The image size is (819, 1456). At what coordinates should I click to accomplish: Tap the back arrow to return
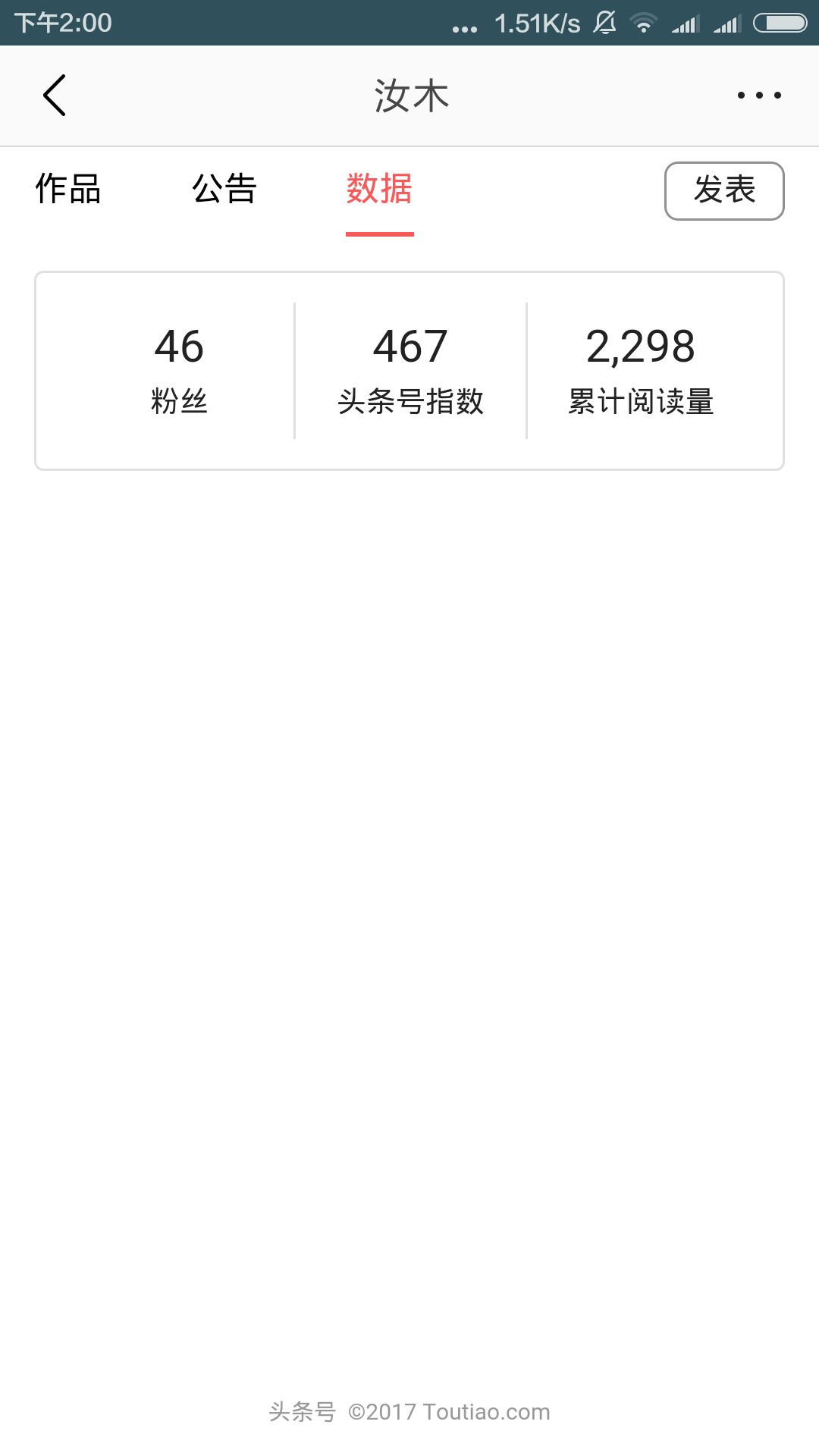pyautogui.click(x=53, y=95)
